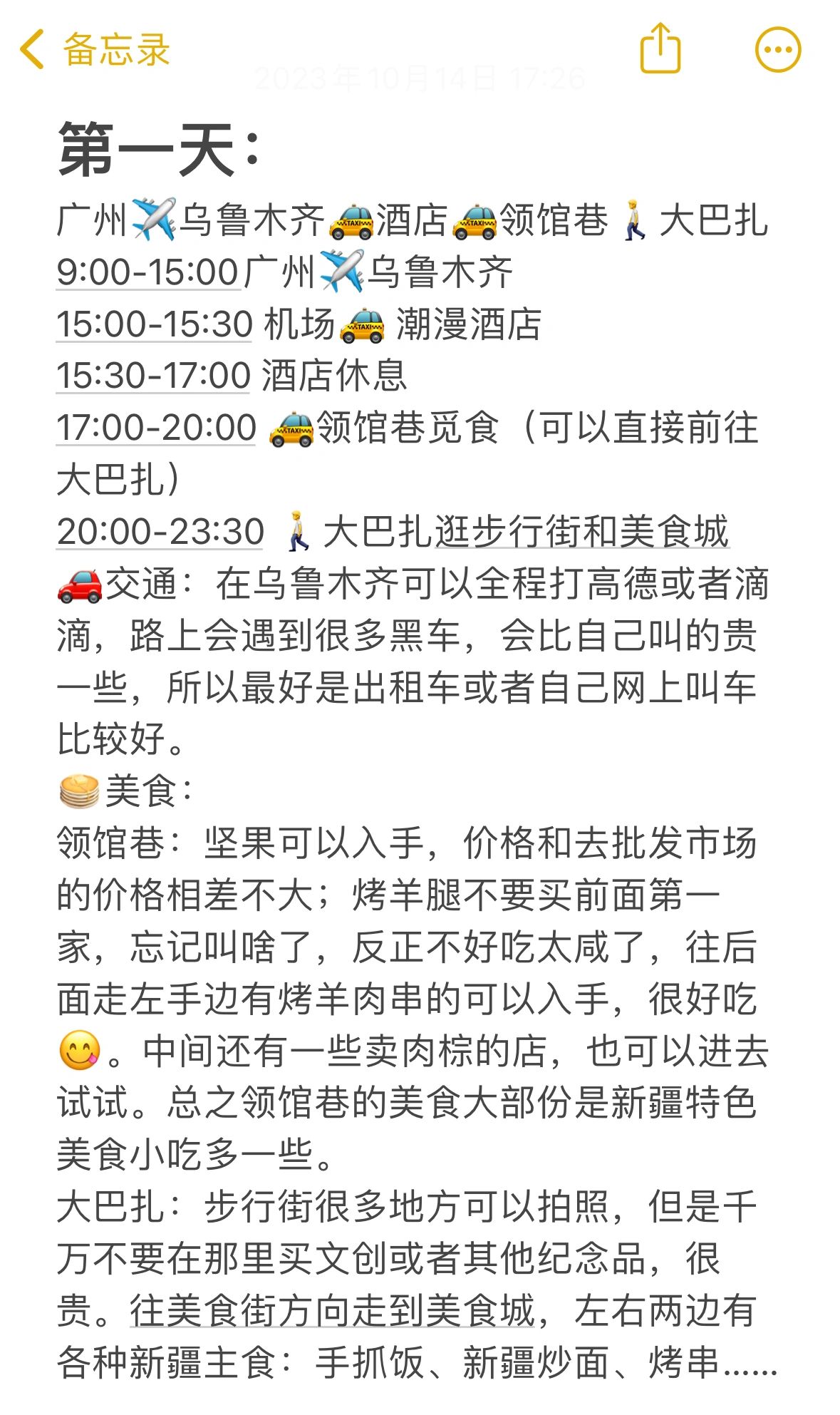Share this note
840x1415 pixels.
tap(660, 48)
